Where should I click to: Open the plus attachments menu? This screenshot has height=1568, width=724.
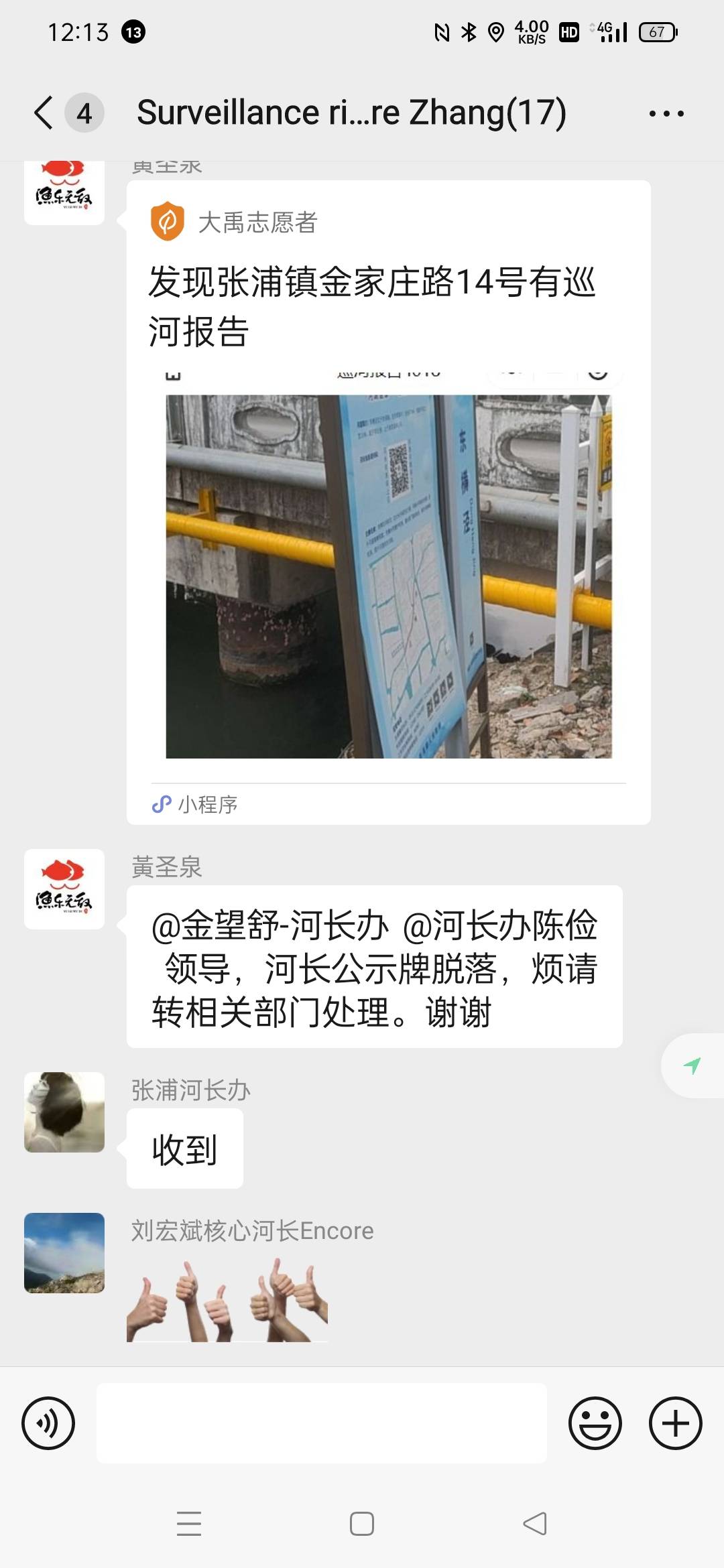pos(676,1423)
